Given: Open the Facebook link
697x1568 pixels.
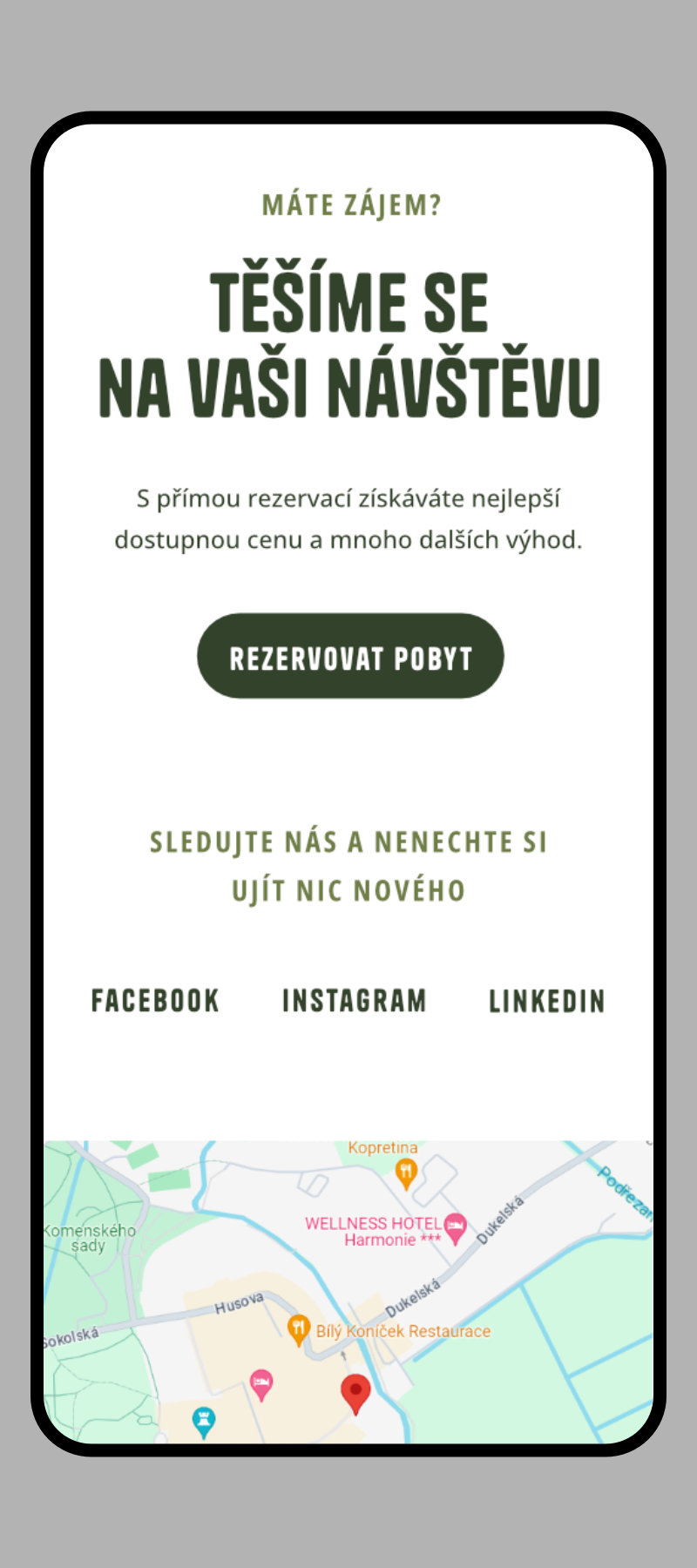Looking at the screenshot, I should 155,1001.
